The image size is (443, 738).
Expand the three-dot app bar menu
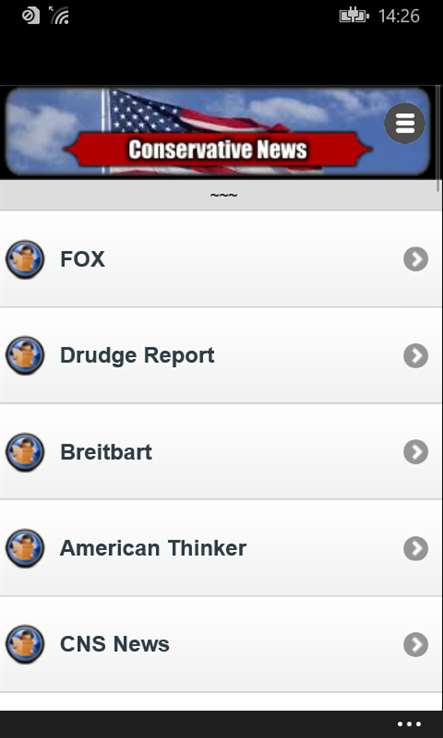point(409,724)
